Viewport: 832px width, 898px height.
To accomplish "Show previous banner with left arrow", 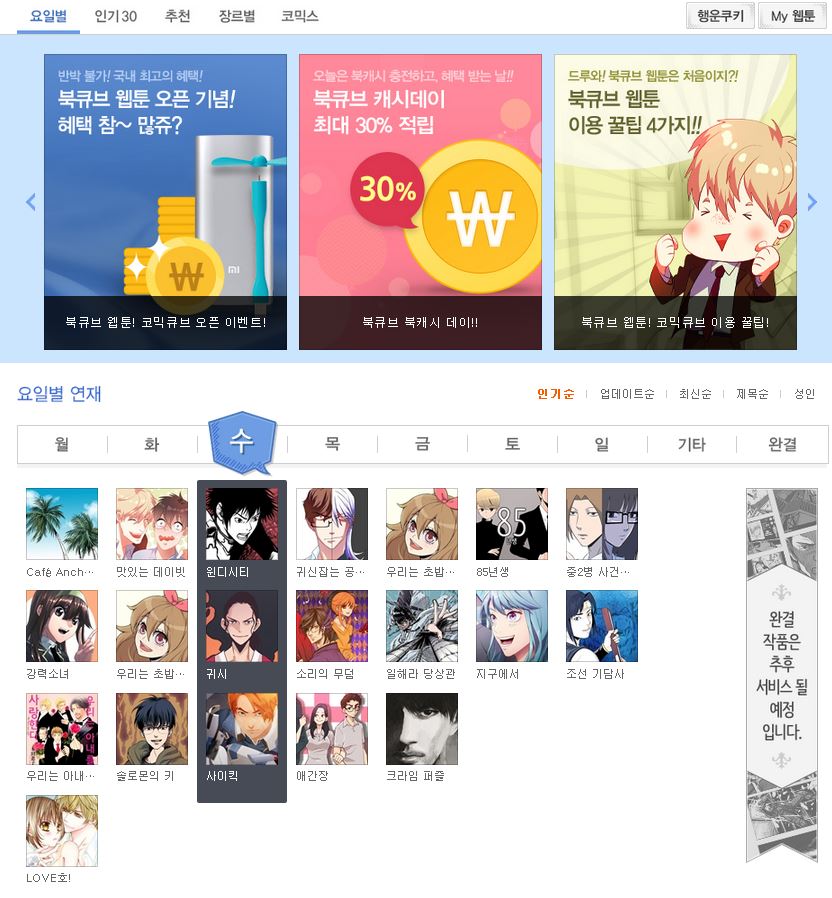I will 30,202.
